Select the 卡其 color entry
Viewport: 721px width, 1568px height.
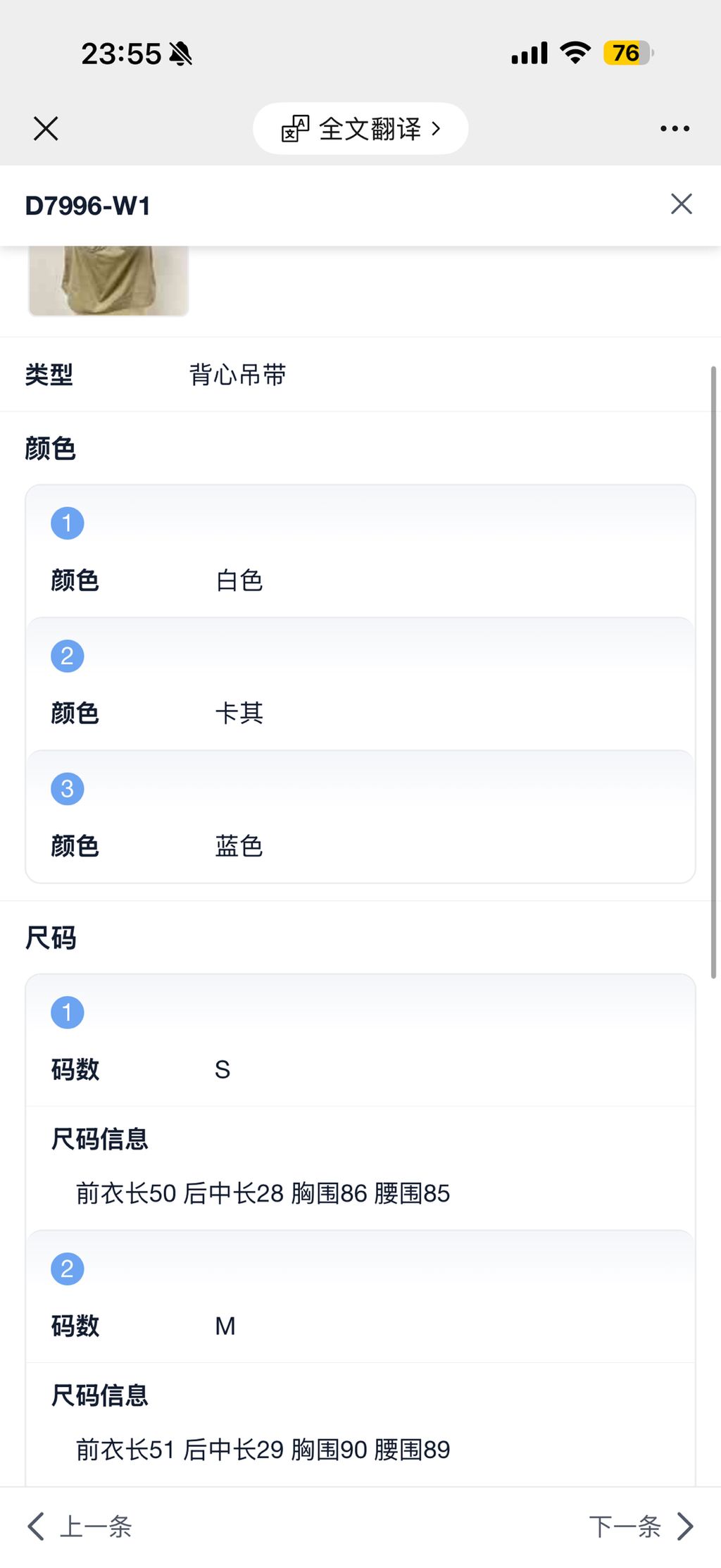pyautogui.click(x=240, y=713)
